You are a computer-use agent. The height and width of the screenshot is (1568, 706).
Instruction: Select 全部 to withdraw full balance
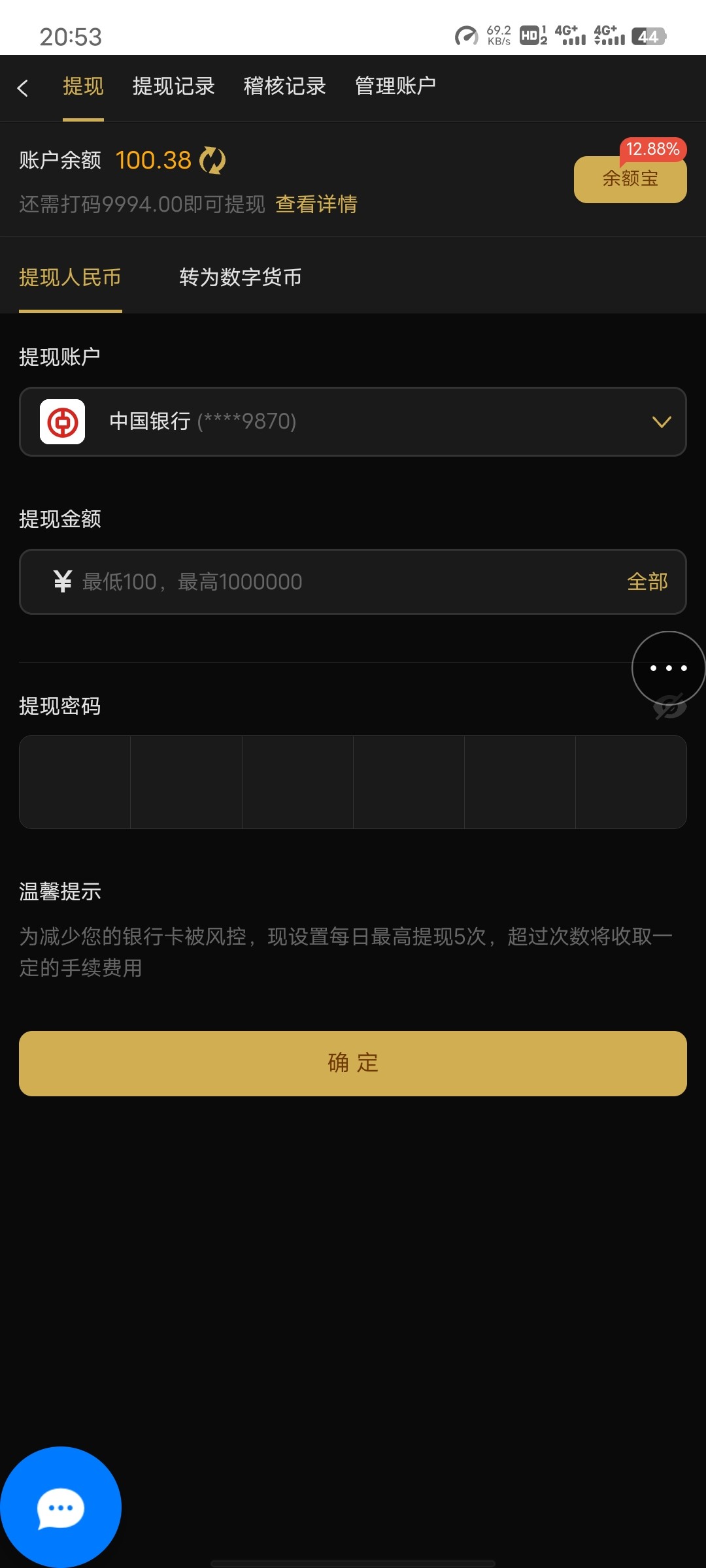pyautogui.click(x=647, y=581)
